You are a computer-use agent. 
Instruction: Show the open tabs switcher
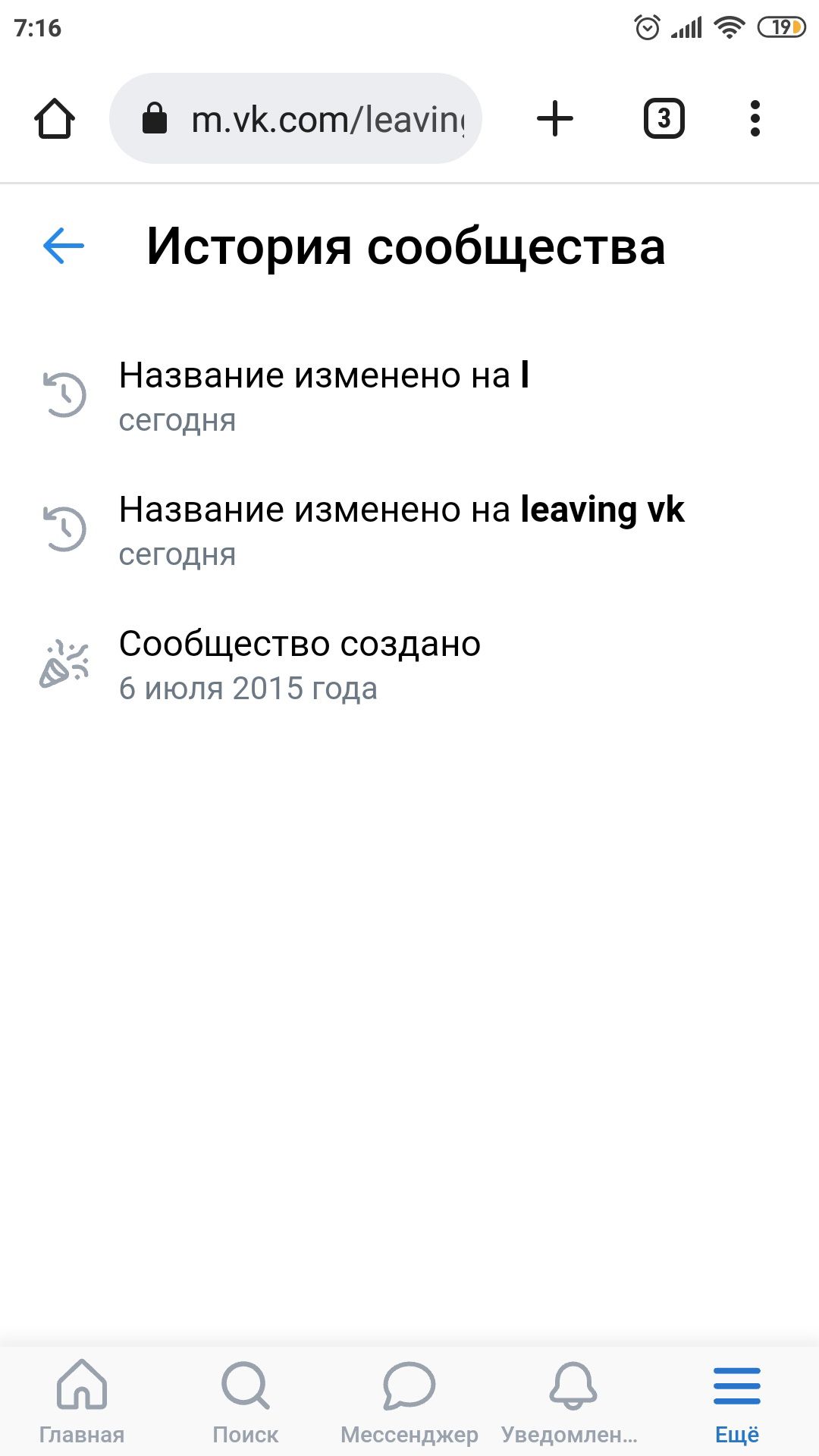(664, 119)
